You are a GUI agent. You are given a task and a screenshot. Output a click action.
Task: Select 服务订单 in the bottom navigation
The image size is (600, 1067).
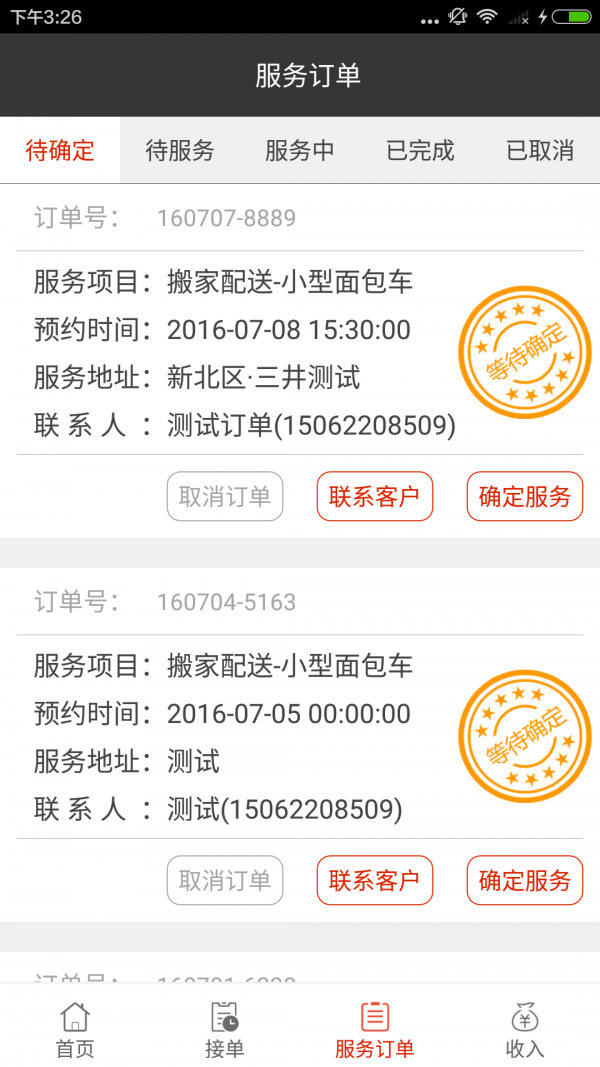coord(375,1030)
